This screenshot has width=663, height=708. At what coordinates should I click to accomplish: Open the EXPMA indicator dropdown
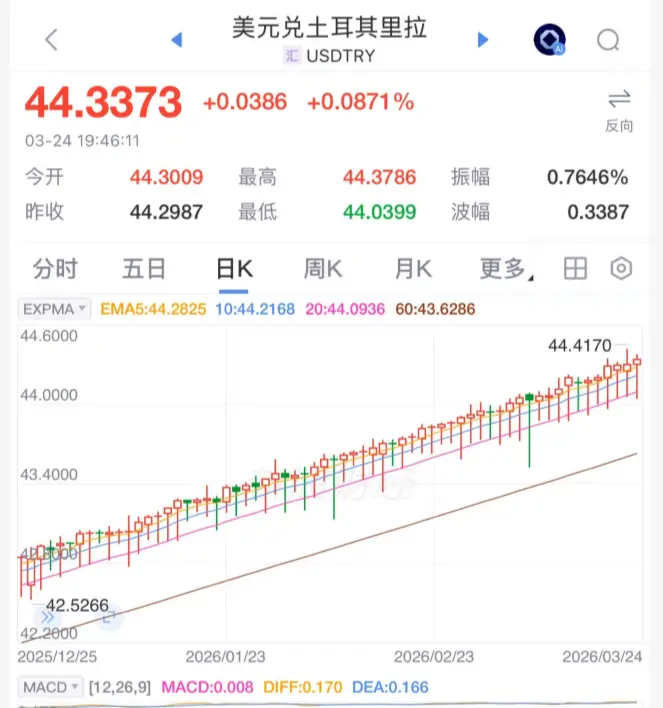[55, 309]
